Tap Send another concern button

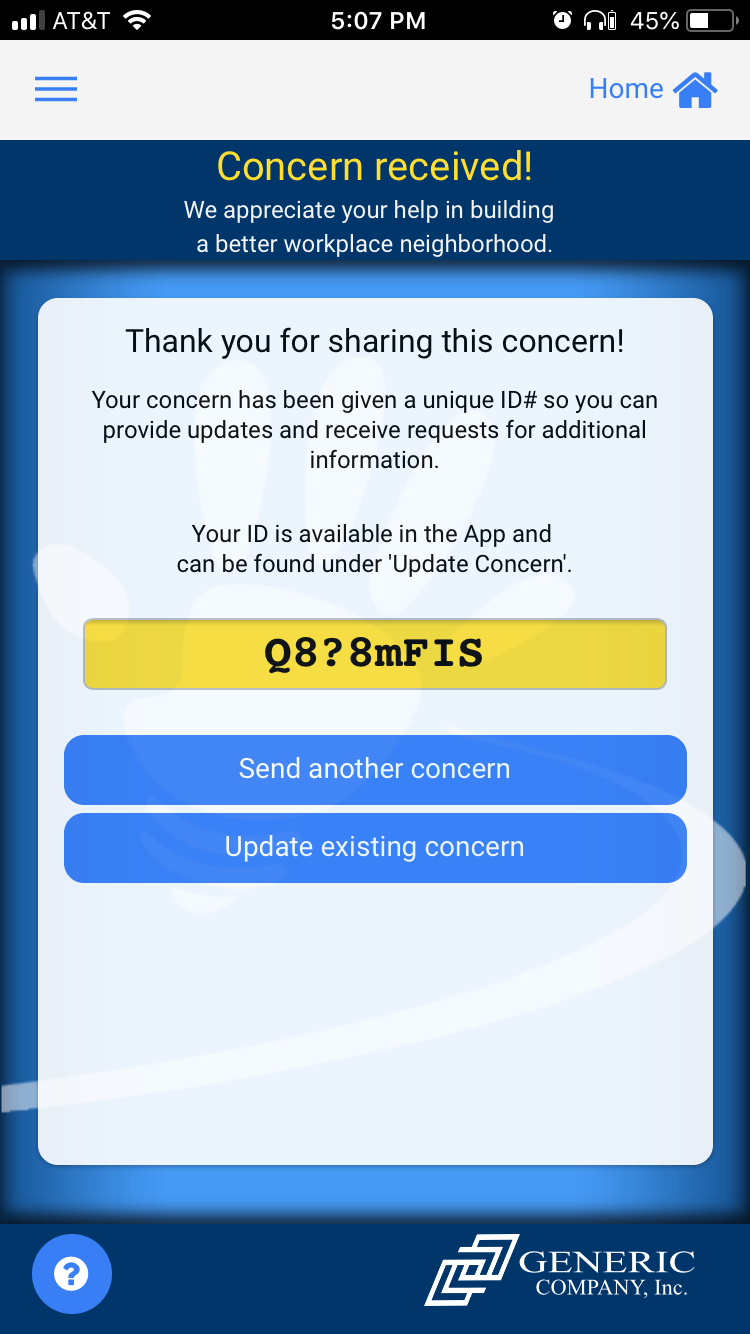(x=375, y=769)
